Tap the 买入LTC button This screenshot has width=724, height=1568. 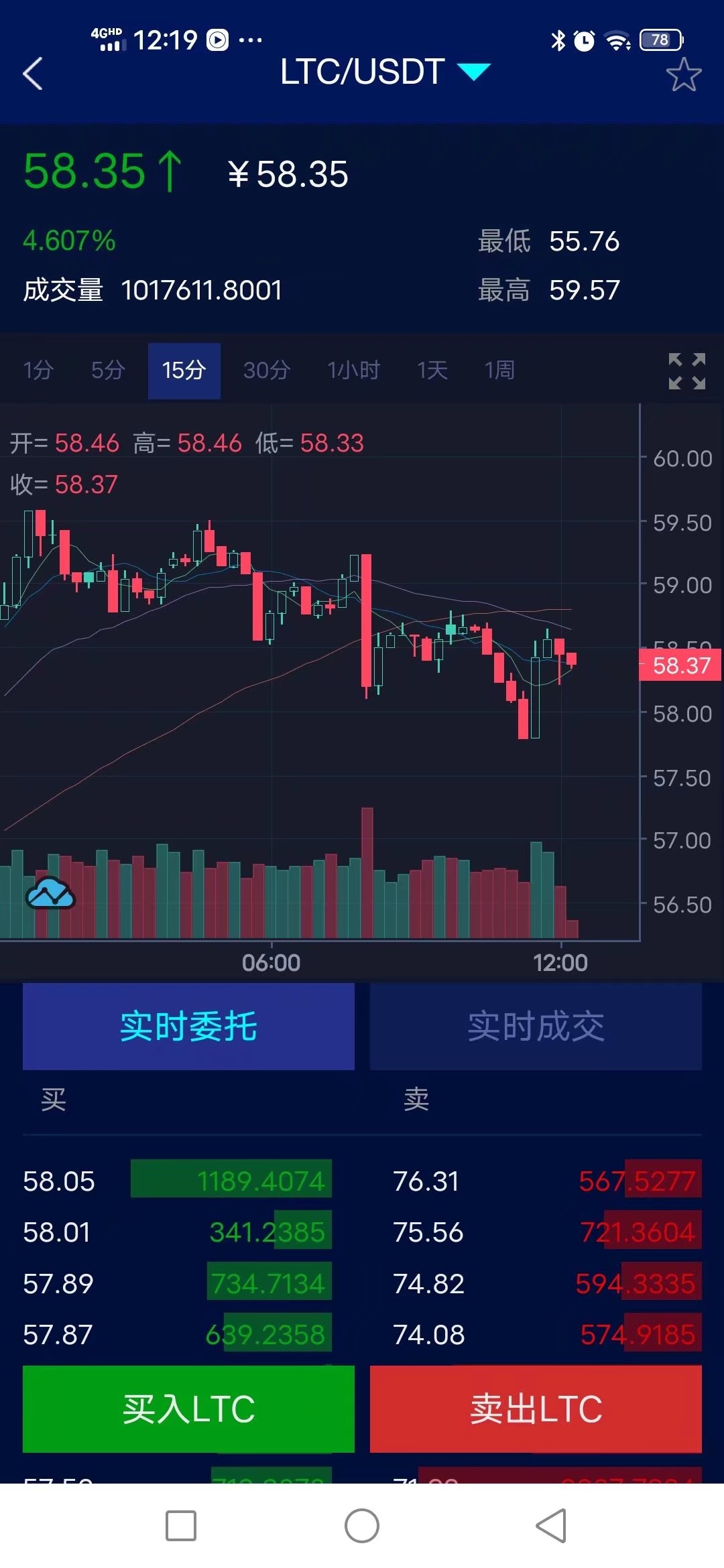point(188,1409)
